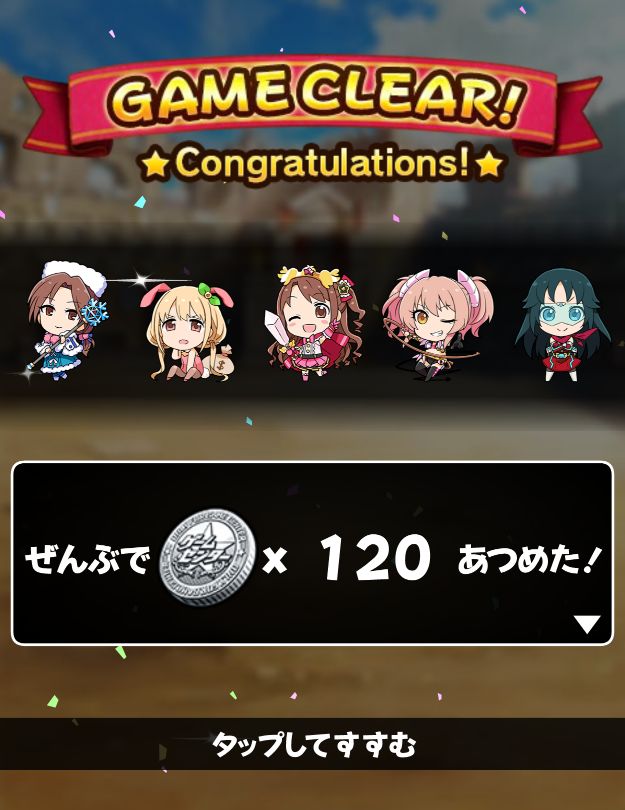Advance the medal message with the white arrow

pos(587,624)
